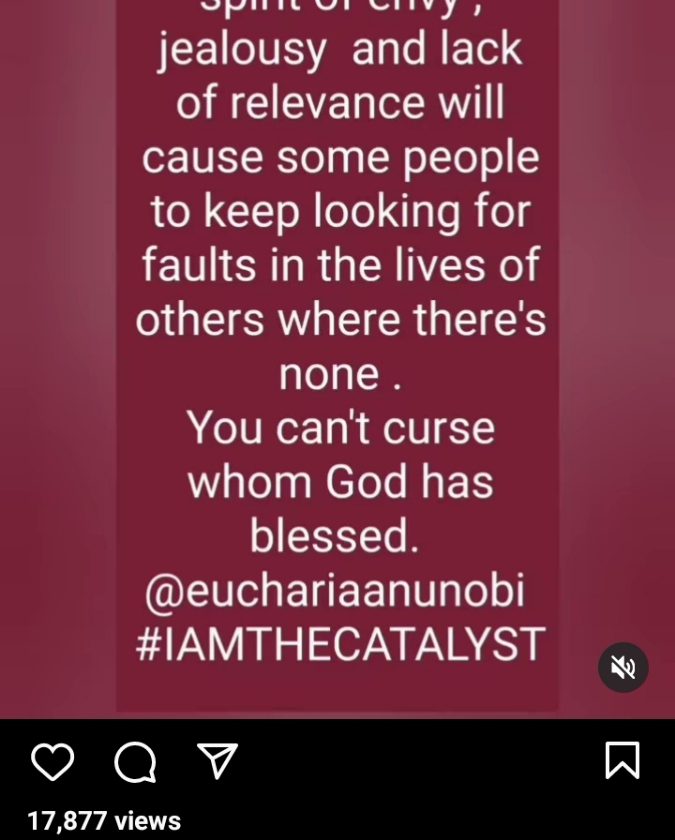Like this video post
Image resolution: width=675 pixels, height=840 pixels.
pos(53,763)
